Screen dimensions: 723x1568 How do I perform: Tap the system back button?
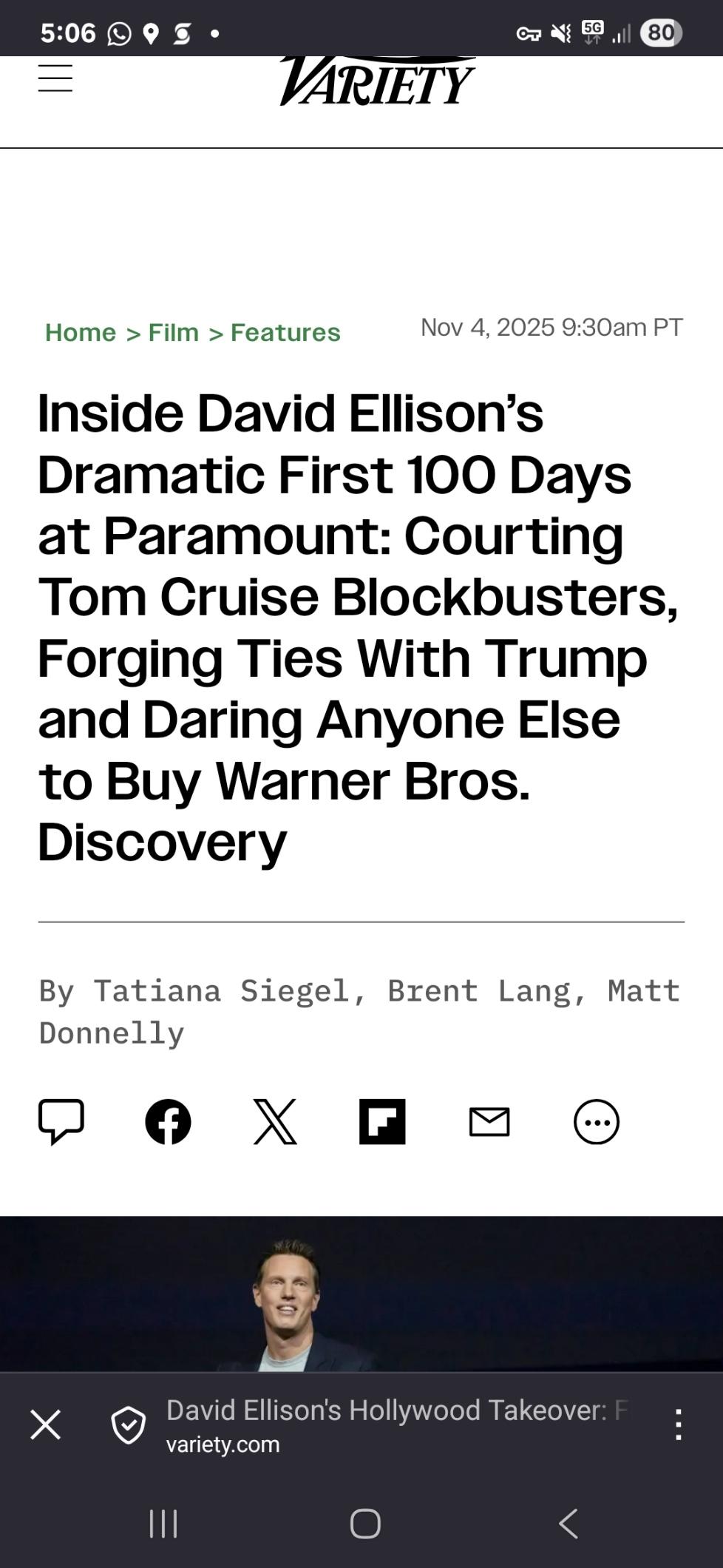coord(568,1524)
